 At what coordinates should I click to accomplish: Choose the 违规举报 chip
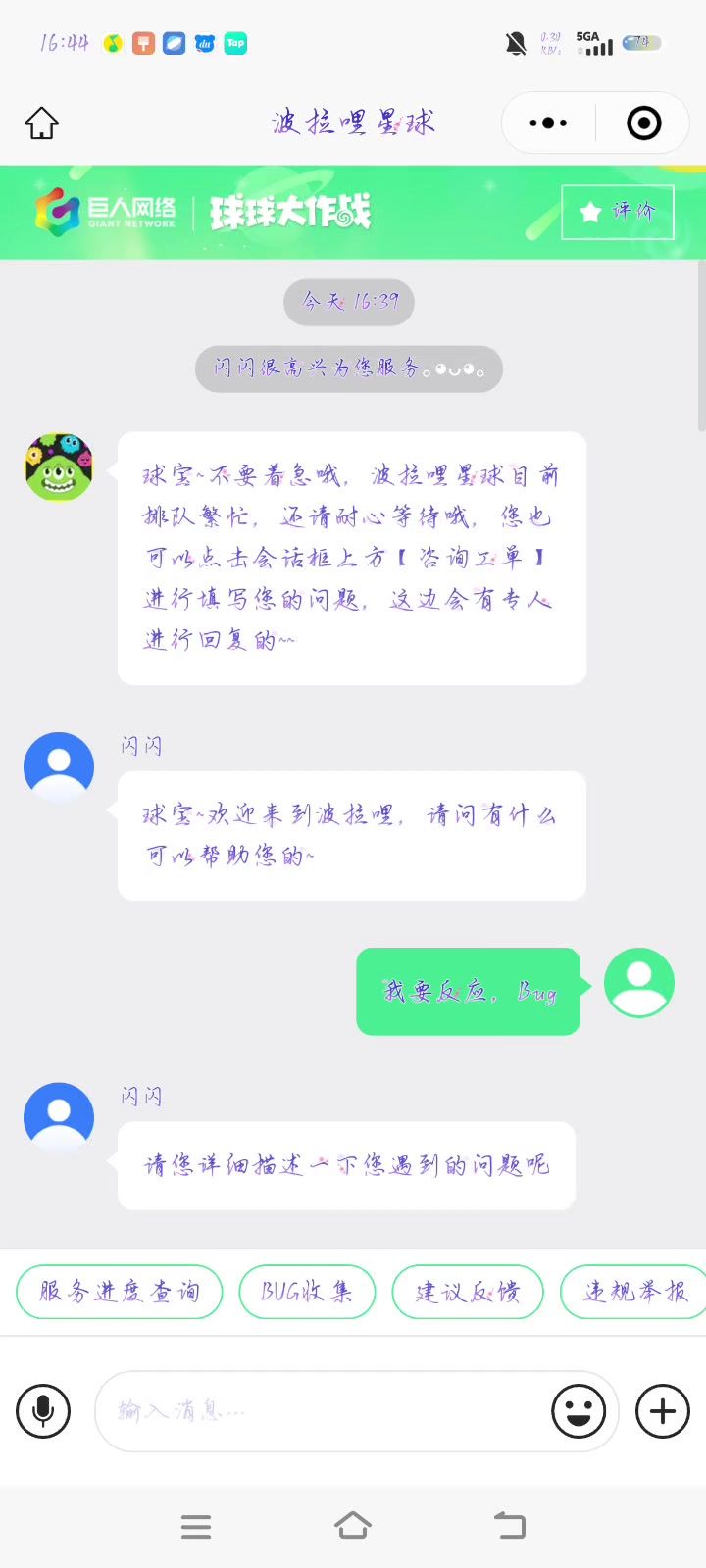pyautogui.click(x=635, y=1292)
